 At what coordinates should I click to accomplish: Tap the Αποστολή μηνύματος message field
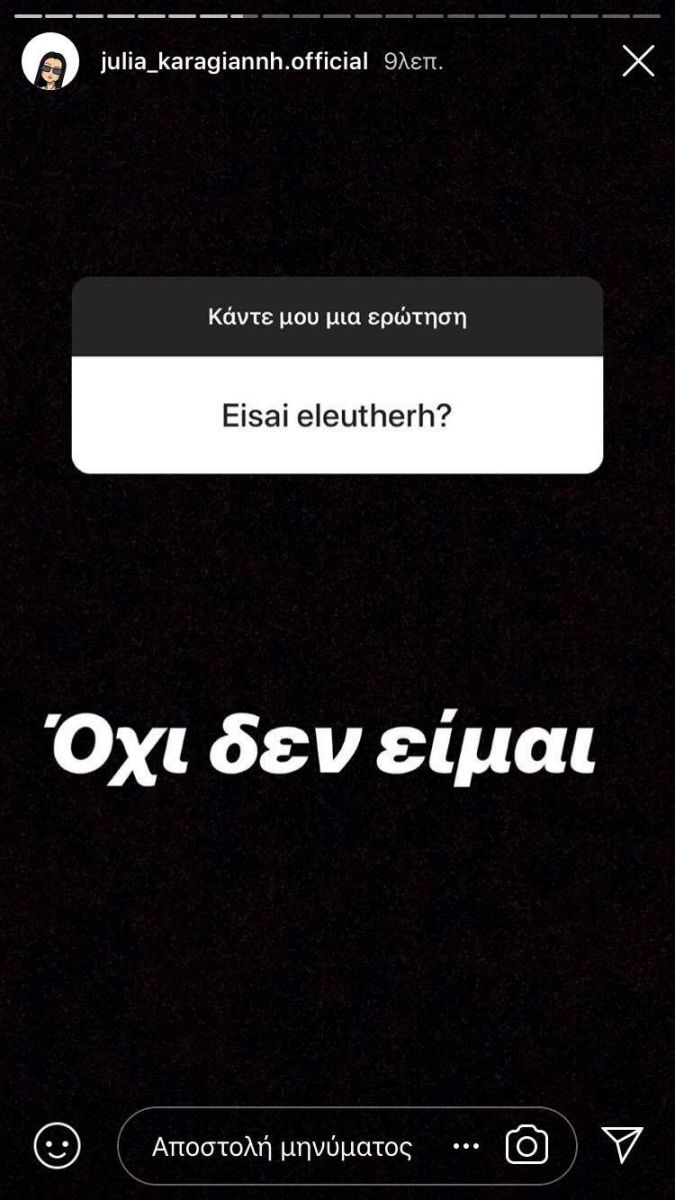point(282,1146)
